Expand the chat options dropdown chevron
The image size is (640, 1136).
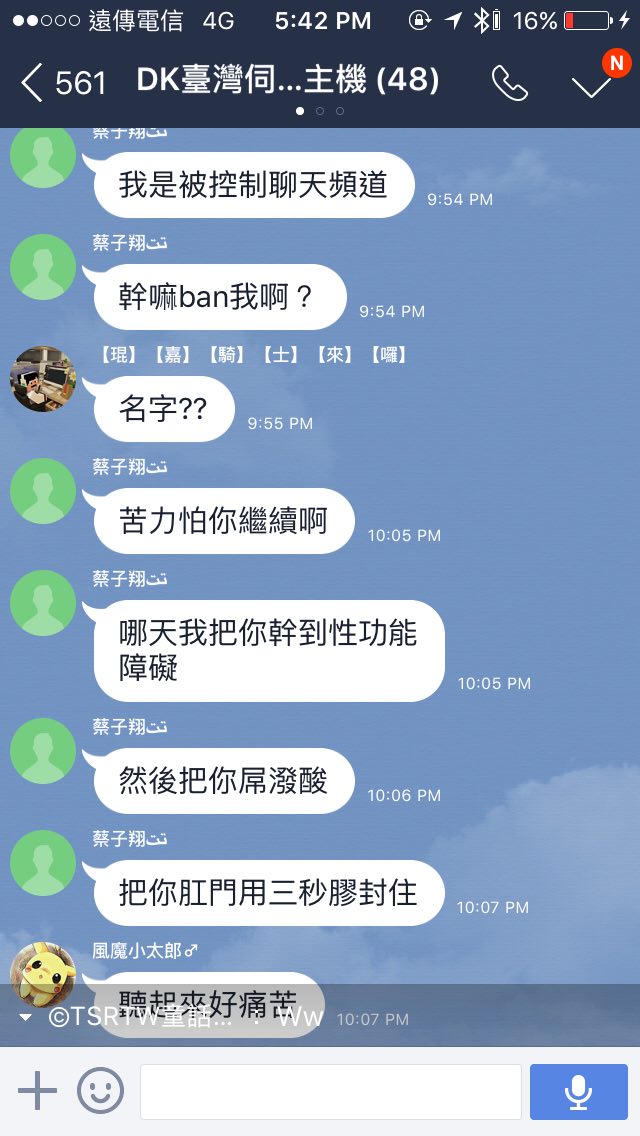591,84
